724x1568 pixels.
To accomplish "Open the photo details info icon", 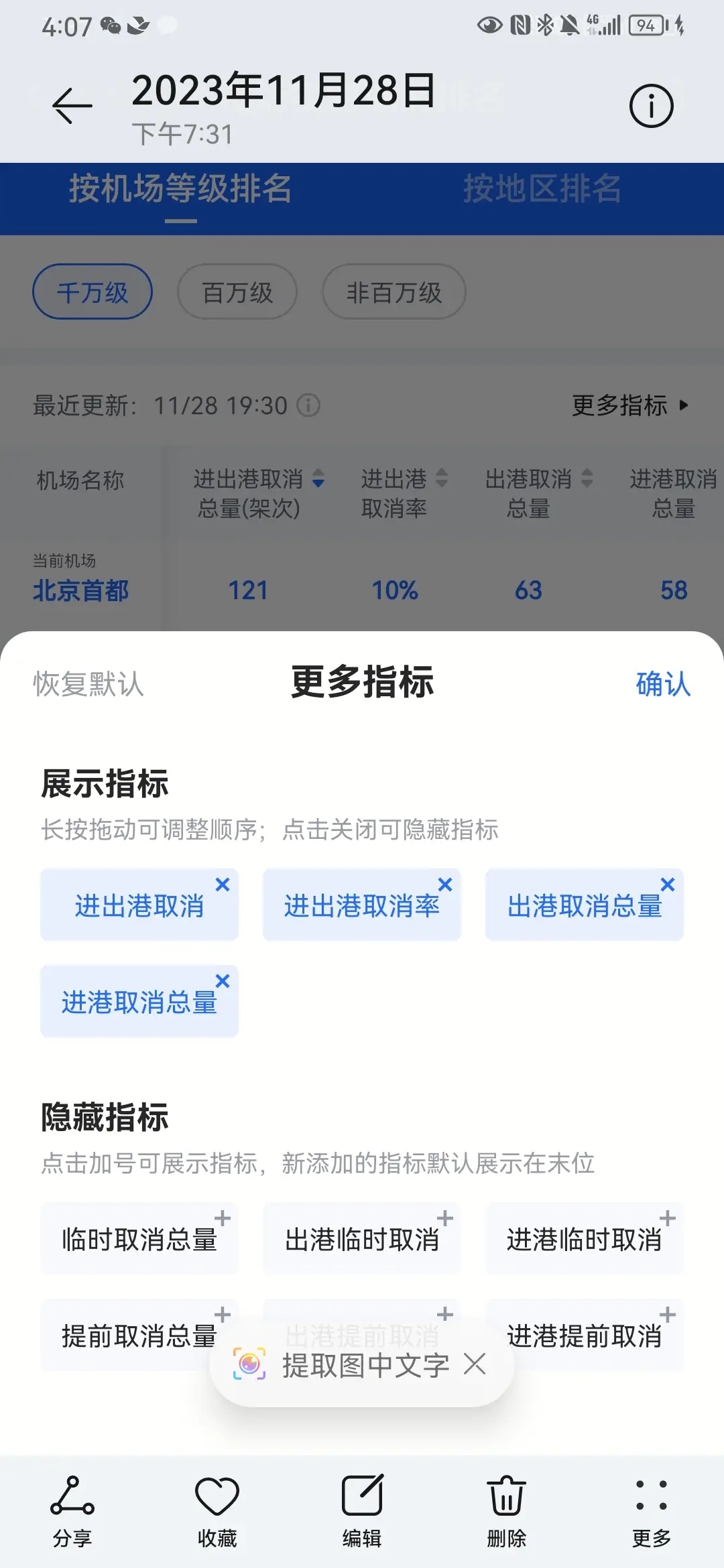I will pyautogui.click(x=651, y=106).
